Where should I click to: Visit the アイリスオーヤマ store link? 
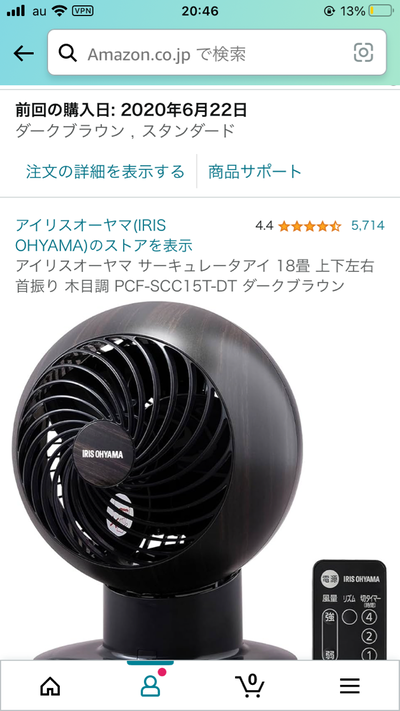point(104,235)
